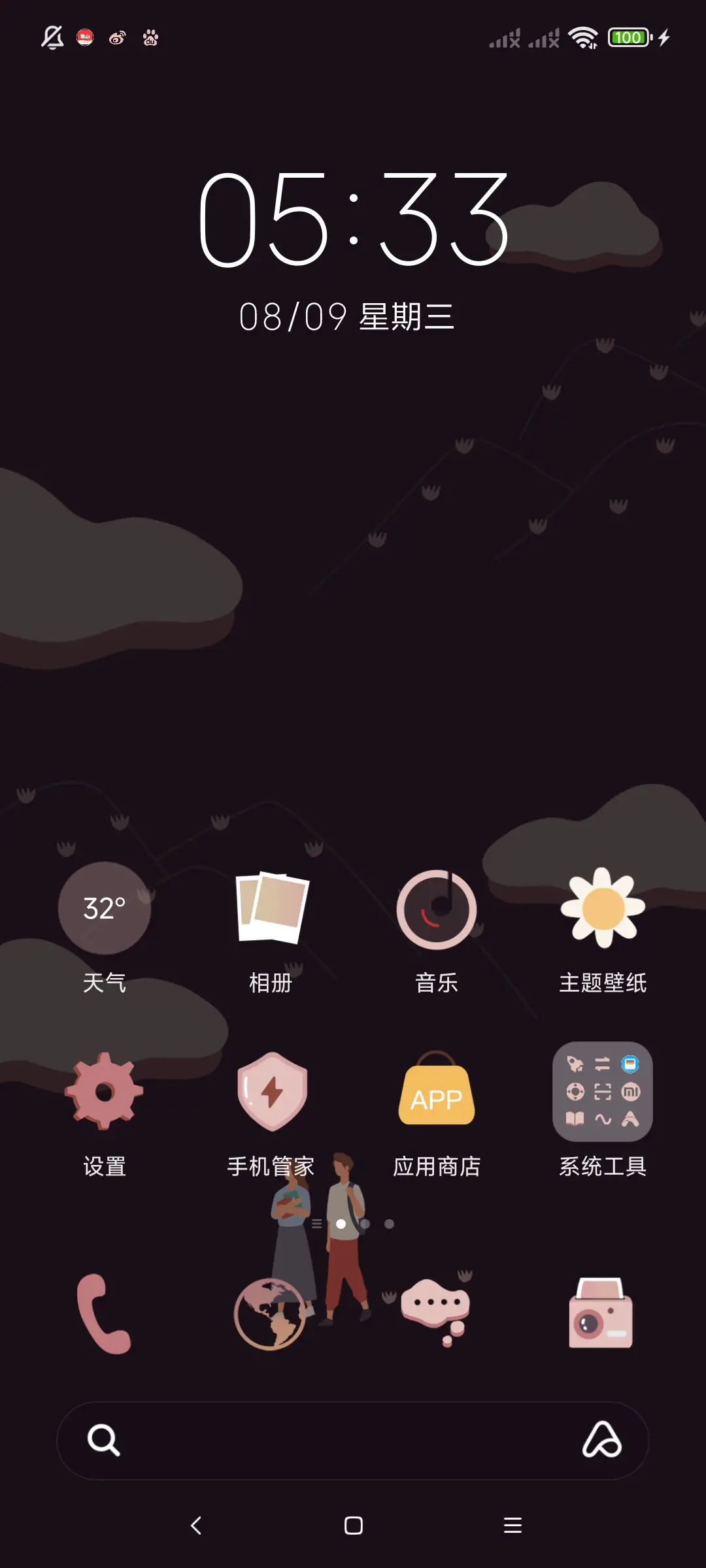Tap the music progress ring widget
706x1568 pixels.
[x=437, y=909]
